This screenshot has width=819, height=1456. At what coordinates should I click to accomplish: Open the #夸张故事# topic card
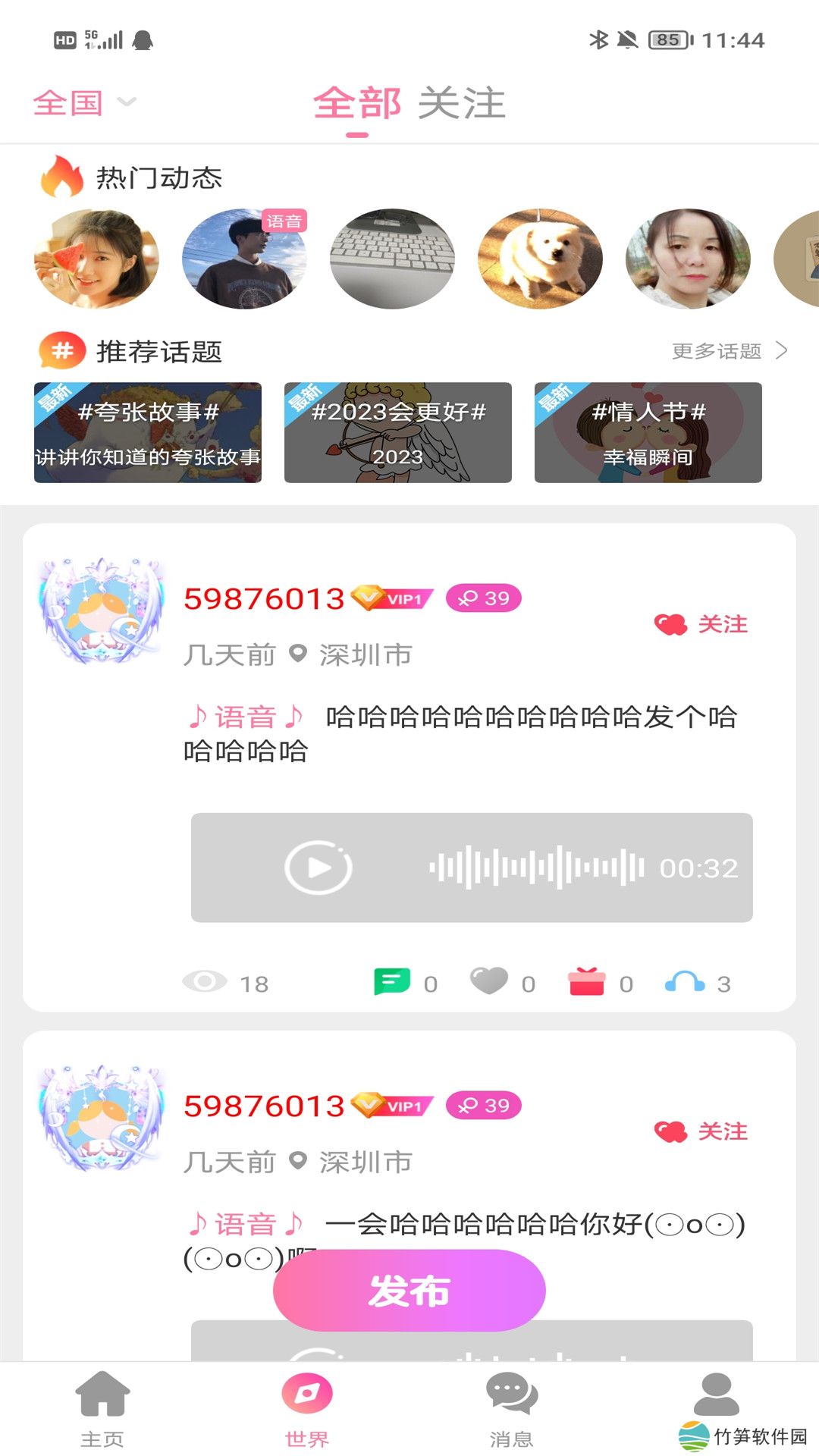click(x=148, y=432)
